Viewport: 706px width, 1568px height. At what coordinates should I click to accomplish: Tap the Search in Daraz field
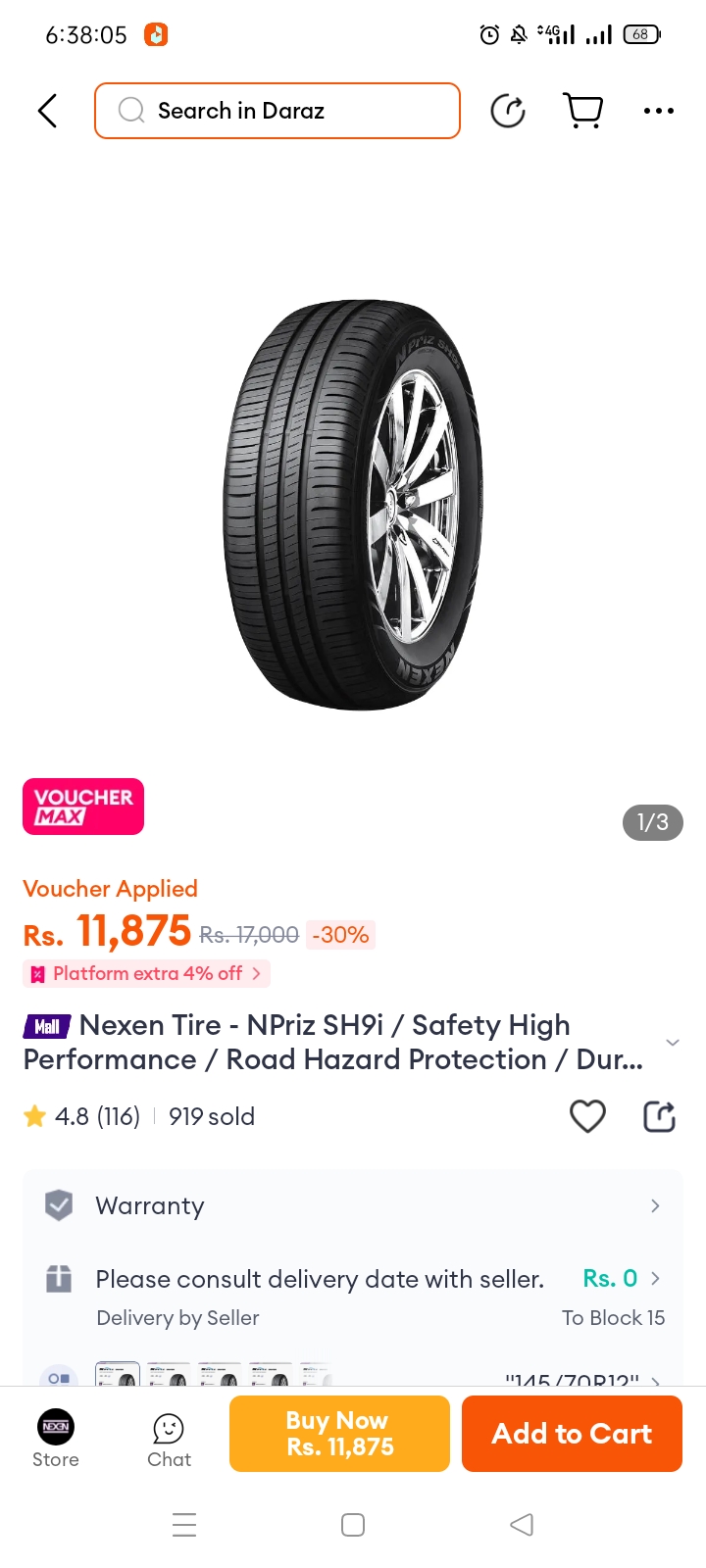coord(277,111)
